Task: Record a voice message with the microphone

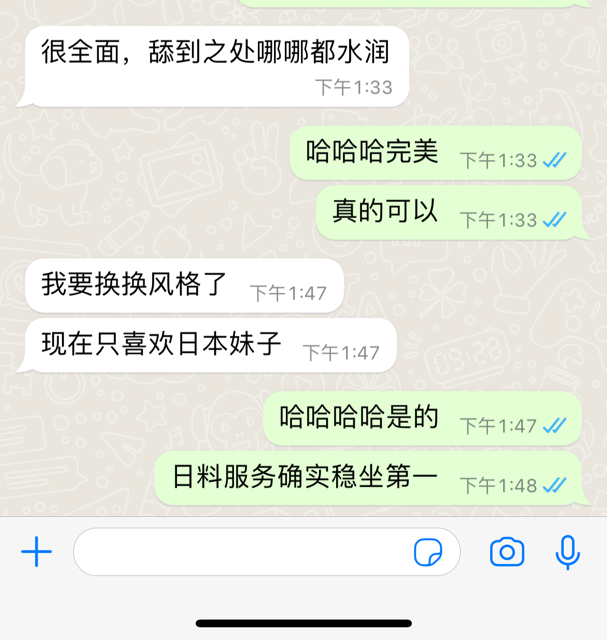Action: pos(568,551)
